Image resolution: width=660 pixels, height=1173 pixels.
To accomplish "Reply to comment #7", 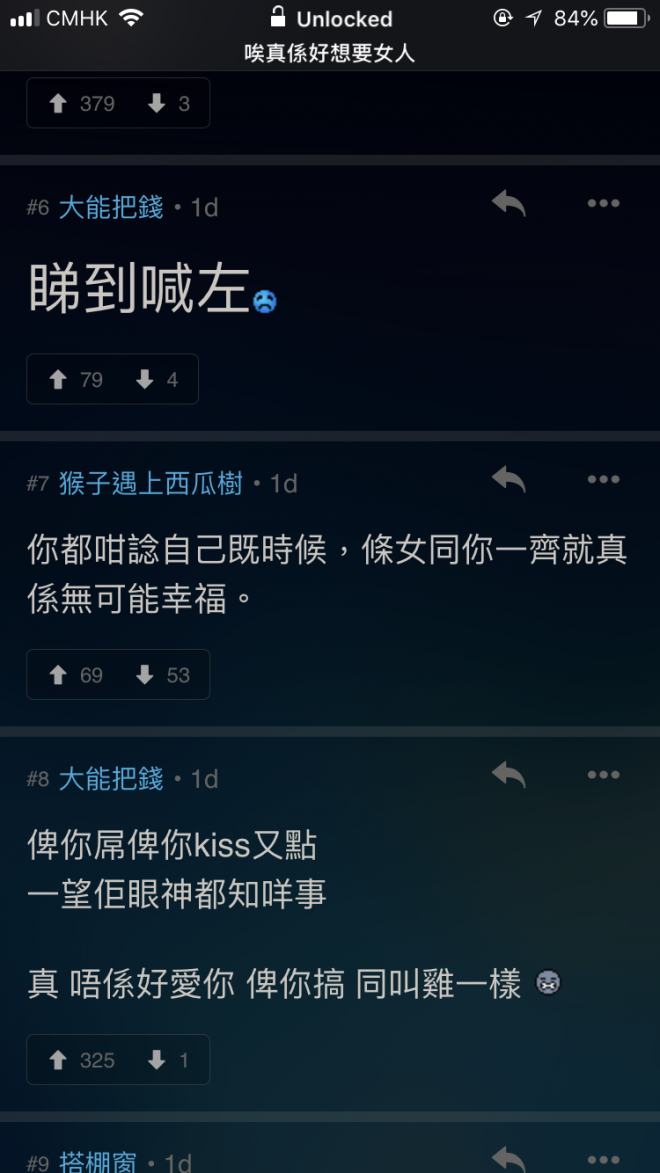I will pos(509,480).
